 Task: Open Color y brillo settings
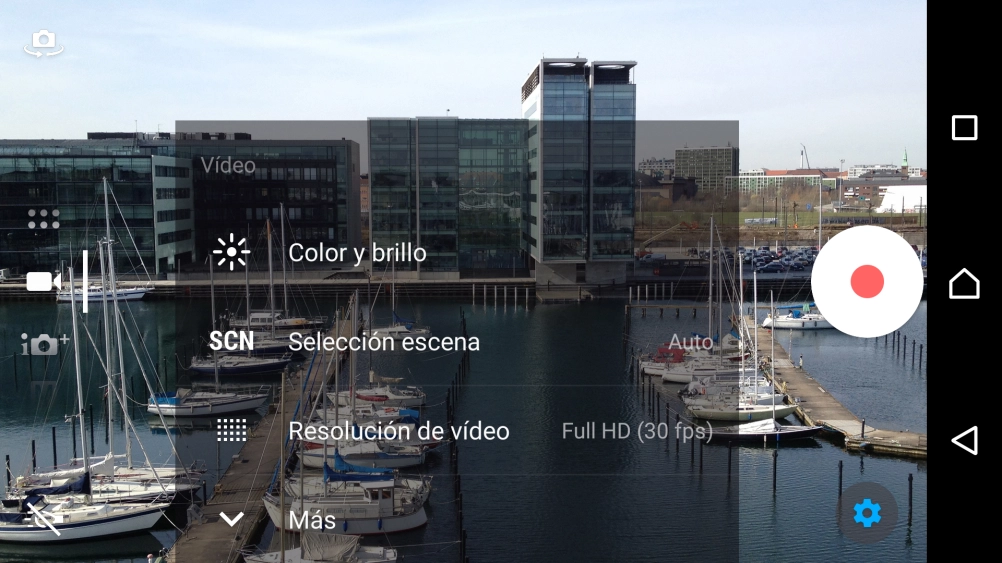pos(357,253)
